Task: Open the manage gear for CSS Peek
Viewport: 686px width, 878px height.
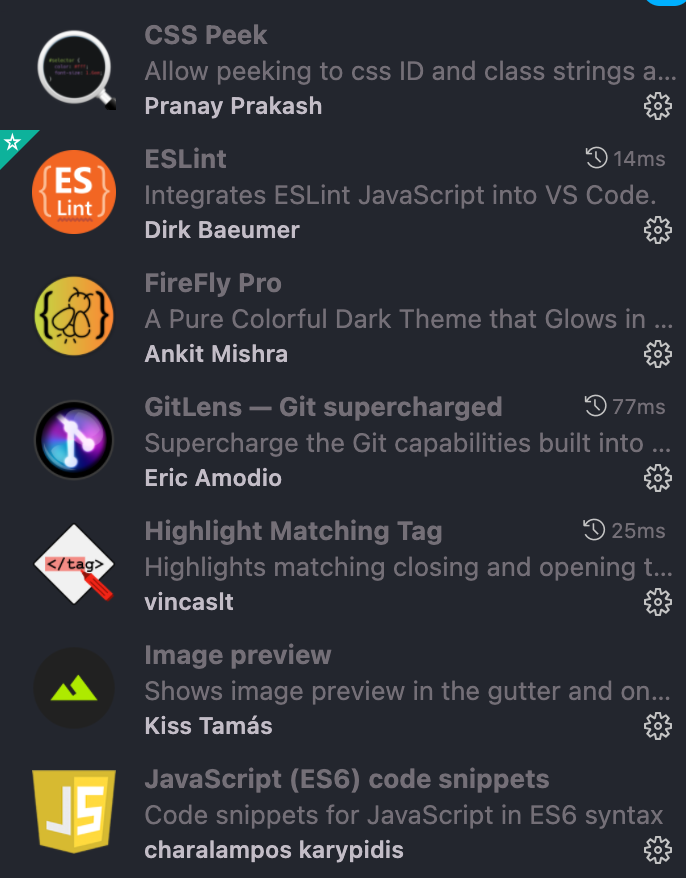Action: click(657, 106)
